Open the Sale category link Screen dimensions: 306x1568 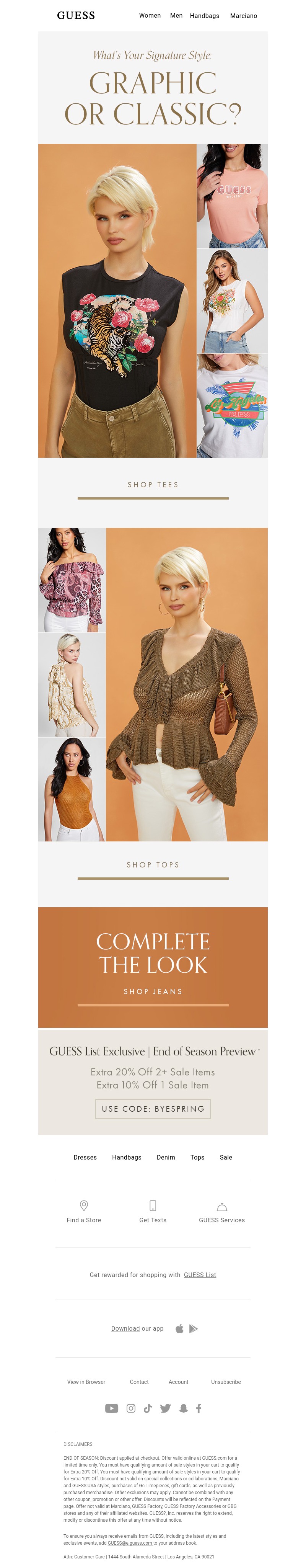[226, 1157]
